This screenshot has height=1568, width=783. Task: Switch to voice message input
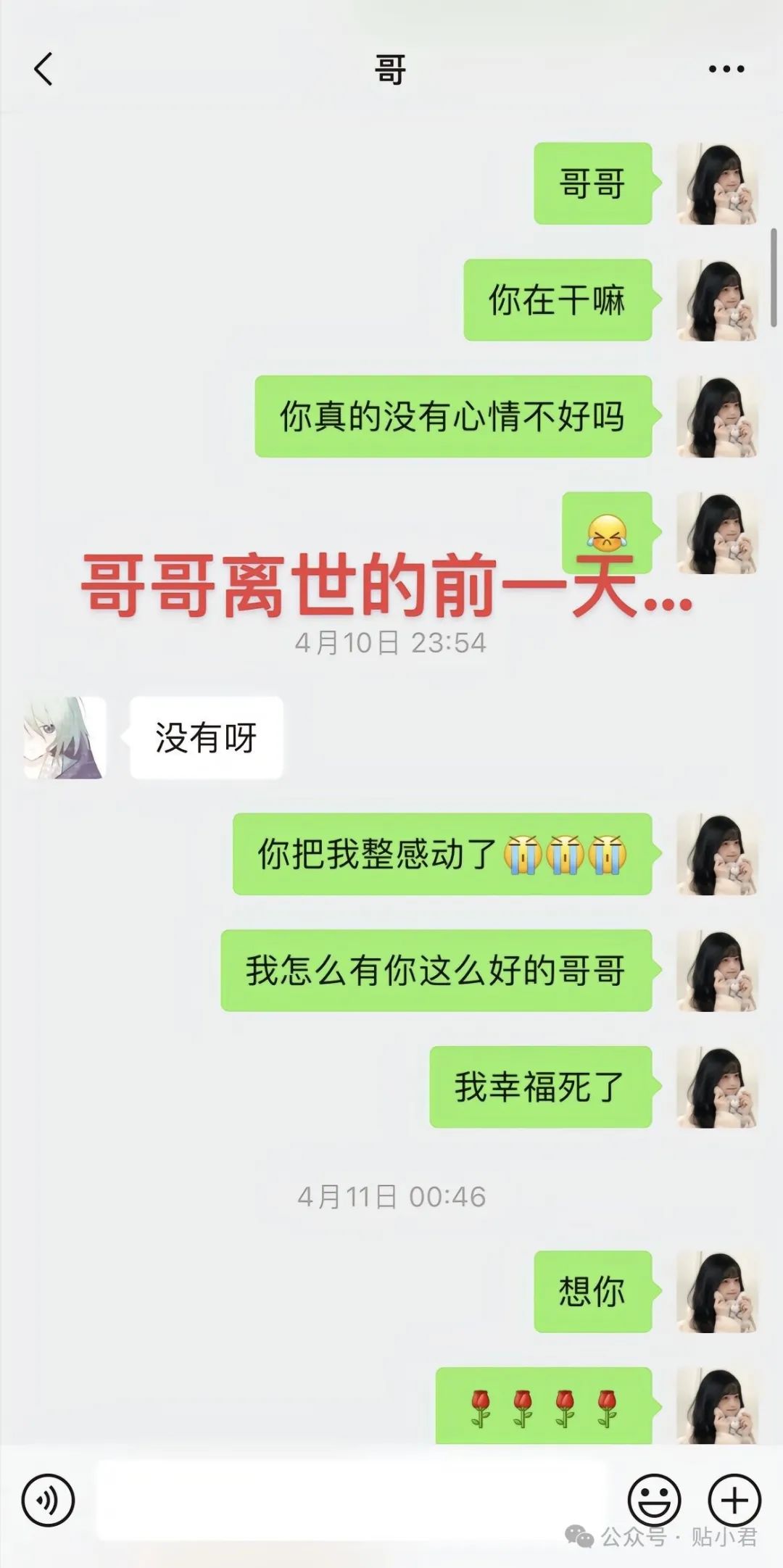(48, 1500)
